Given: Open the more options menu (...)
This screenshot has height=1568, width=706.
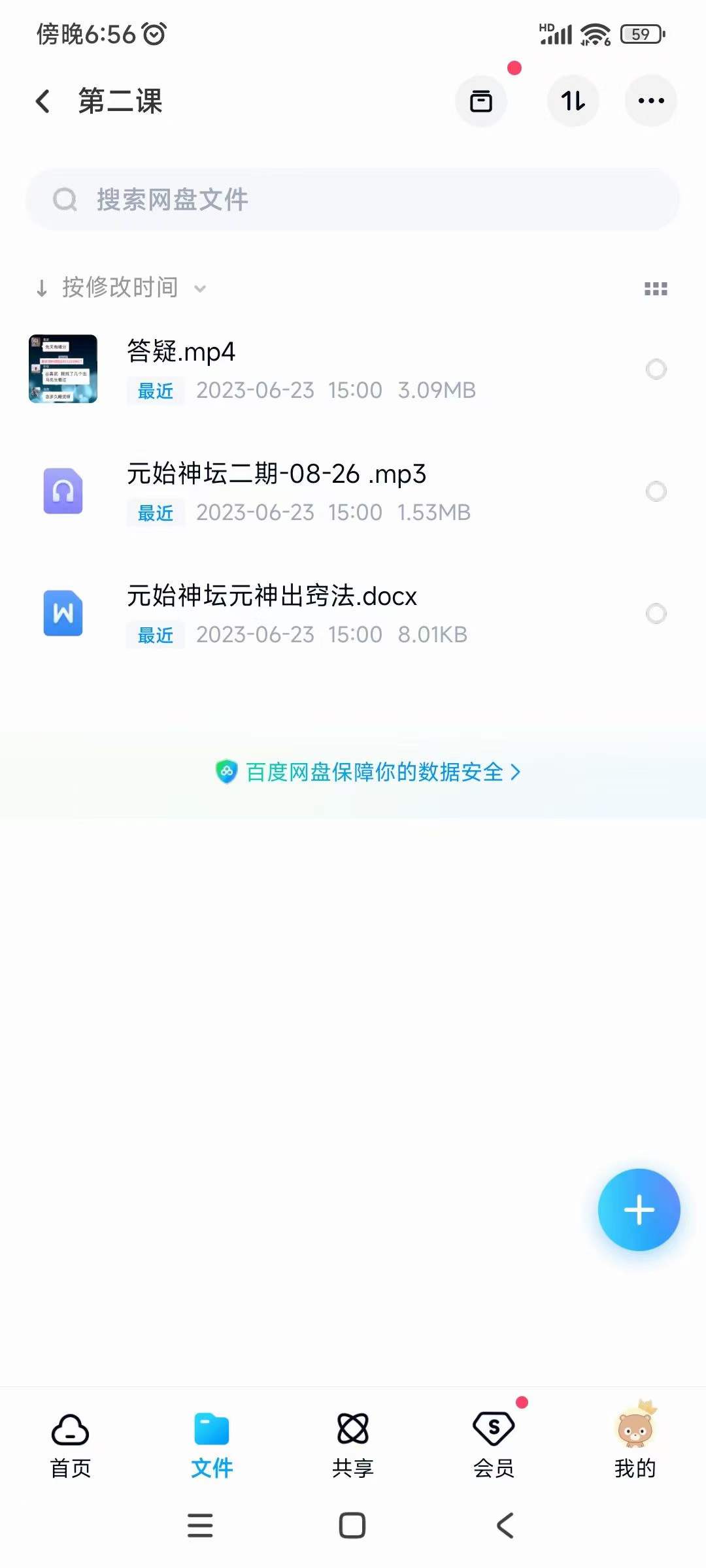Looking at the screenshot, I should pyautogui.click(x=650, y=101).
